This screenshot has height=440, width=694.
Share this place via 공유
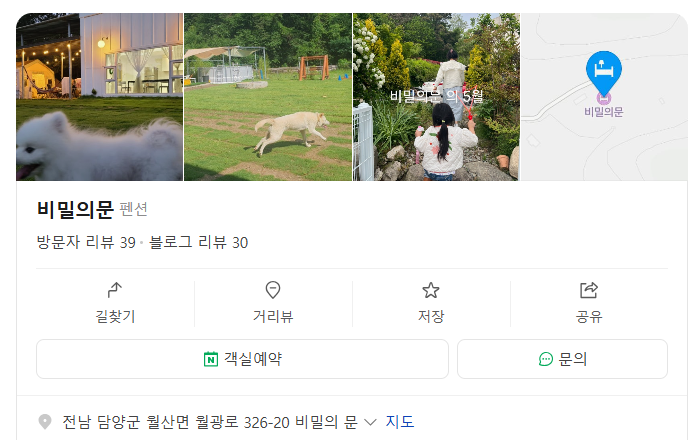tap(589, 303)
